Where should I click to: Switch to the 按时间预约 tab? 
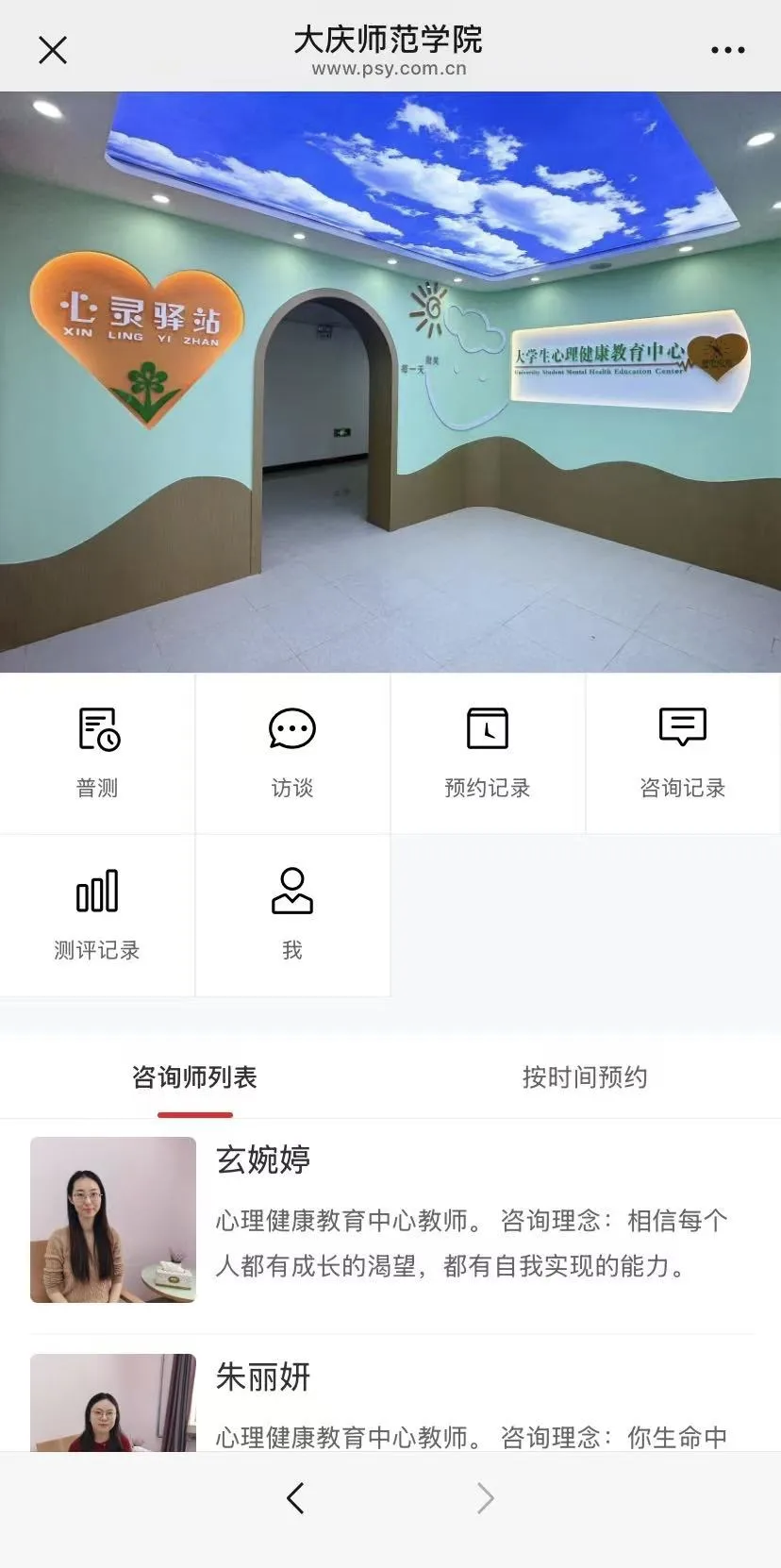[585, 1077]
